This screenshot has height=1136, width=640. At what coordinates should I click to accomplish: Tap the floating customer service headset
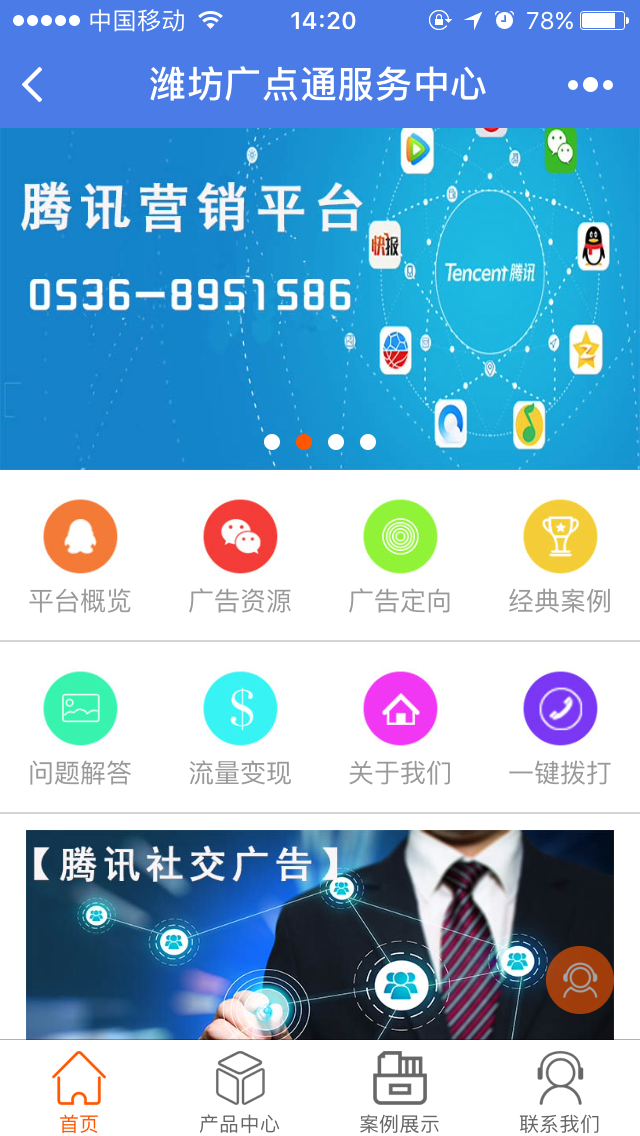coord(580,980)
